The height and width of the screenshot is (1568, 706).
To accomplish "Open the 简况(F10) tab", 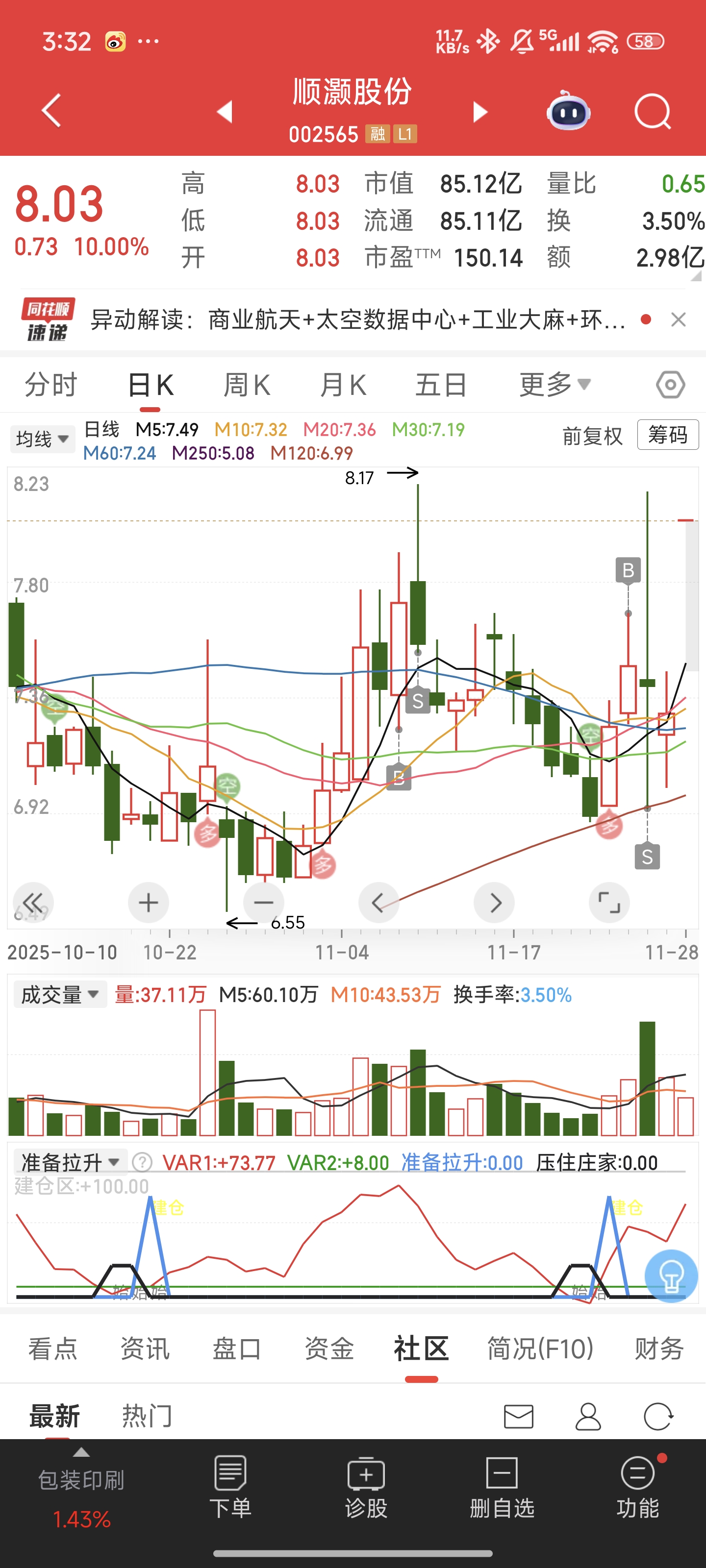I will click(540, 1348).
